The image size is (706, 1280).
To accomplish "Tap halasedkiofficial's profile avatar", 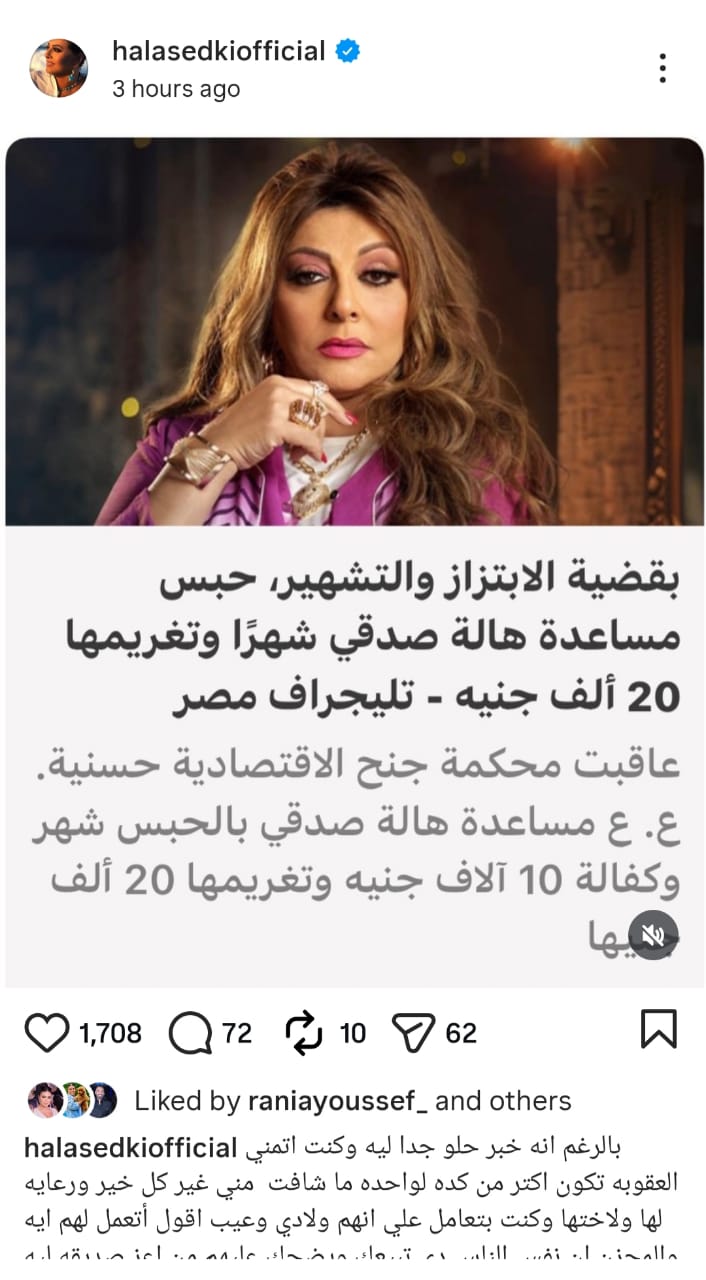I will [57, 68].
